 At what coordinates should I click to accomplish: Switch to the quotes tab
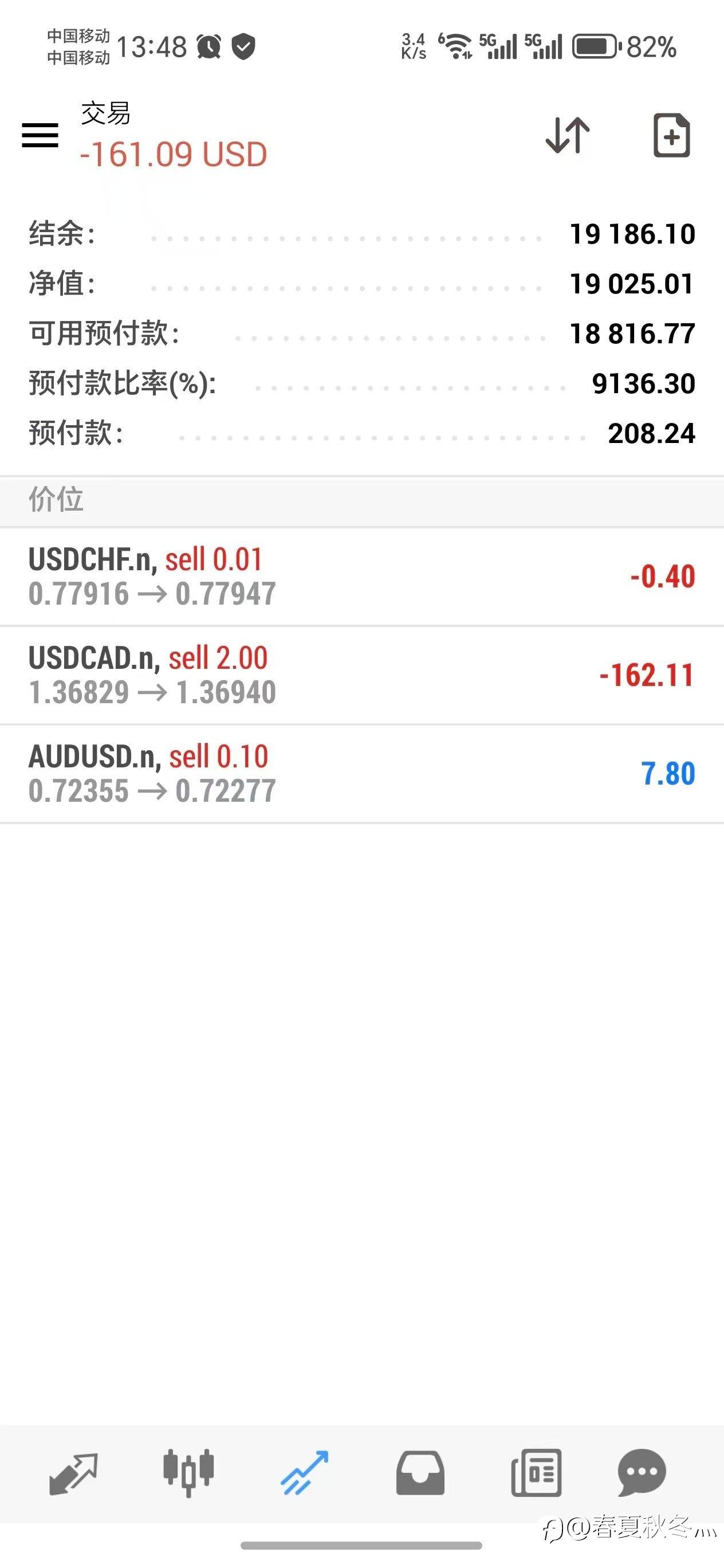pyautogui.click(x=73, y=1473)
